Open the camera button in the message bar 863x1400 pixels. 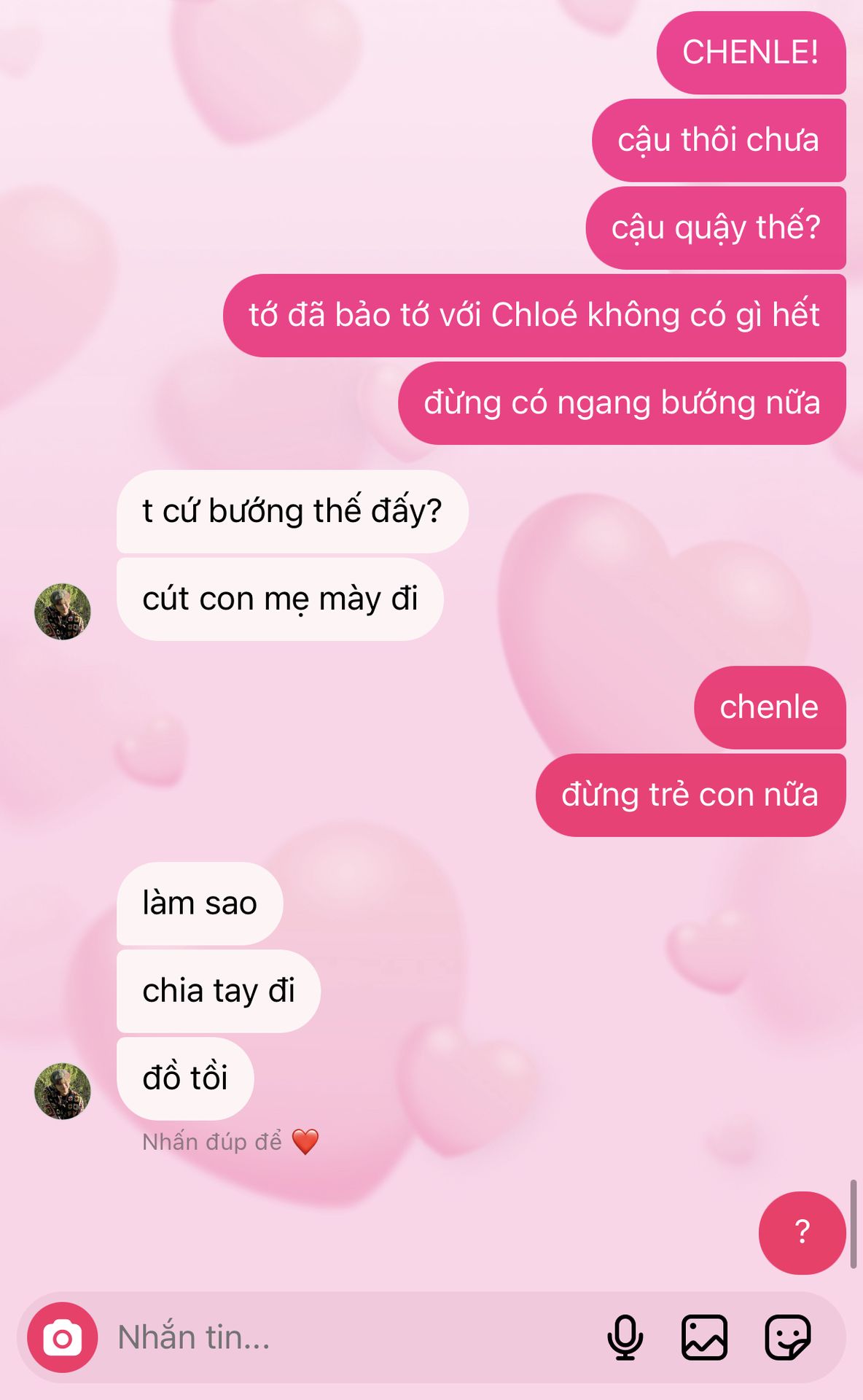tap(63, 1337)
